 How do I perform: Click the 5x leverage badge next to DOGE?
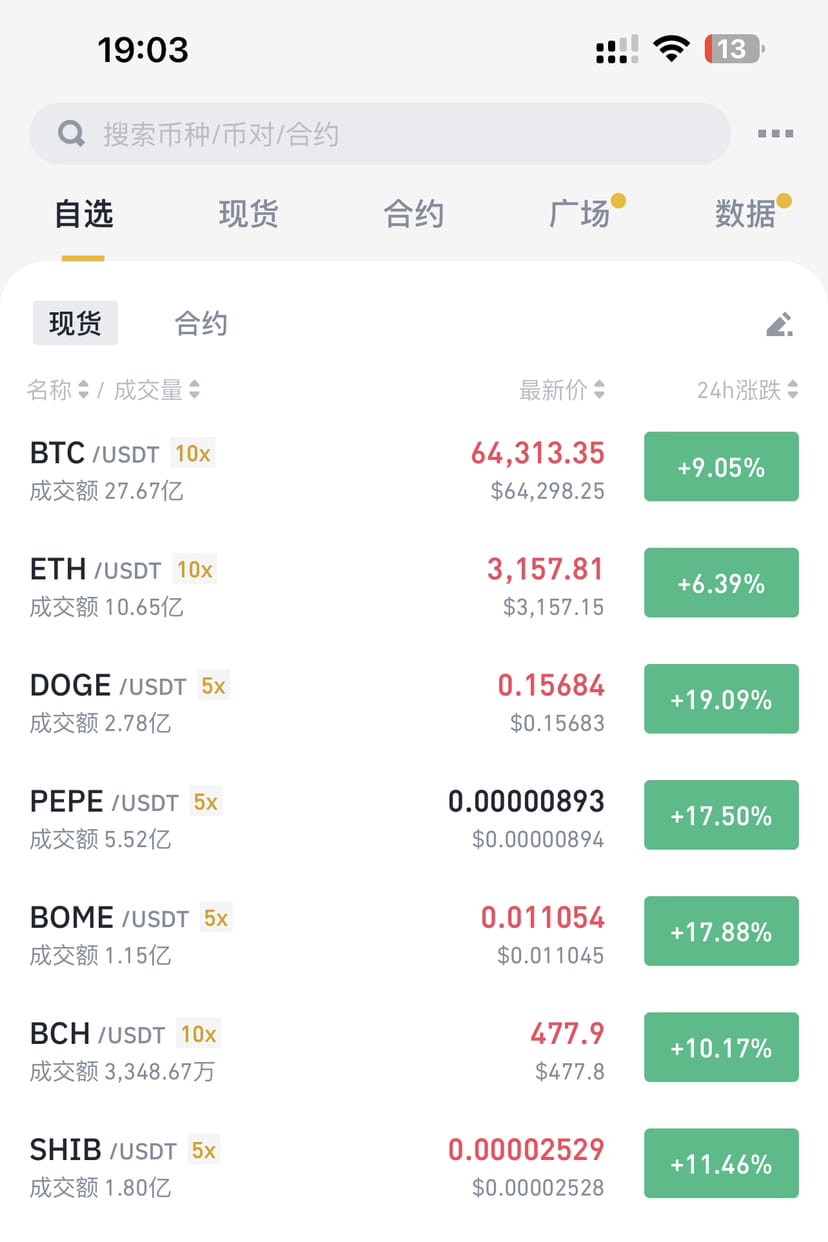[213, 685]
